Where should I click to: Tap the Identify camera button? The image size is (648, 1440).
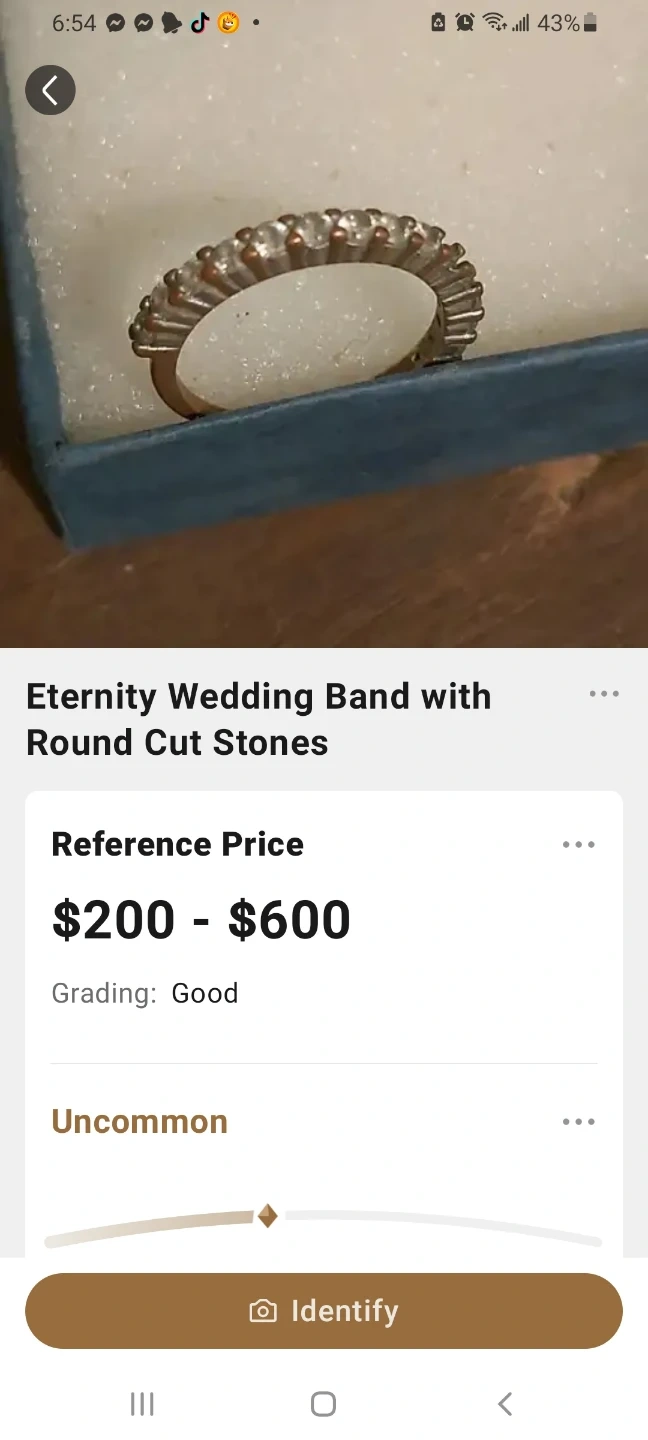(x=324, y=1311)
